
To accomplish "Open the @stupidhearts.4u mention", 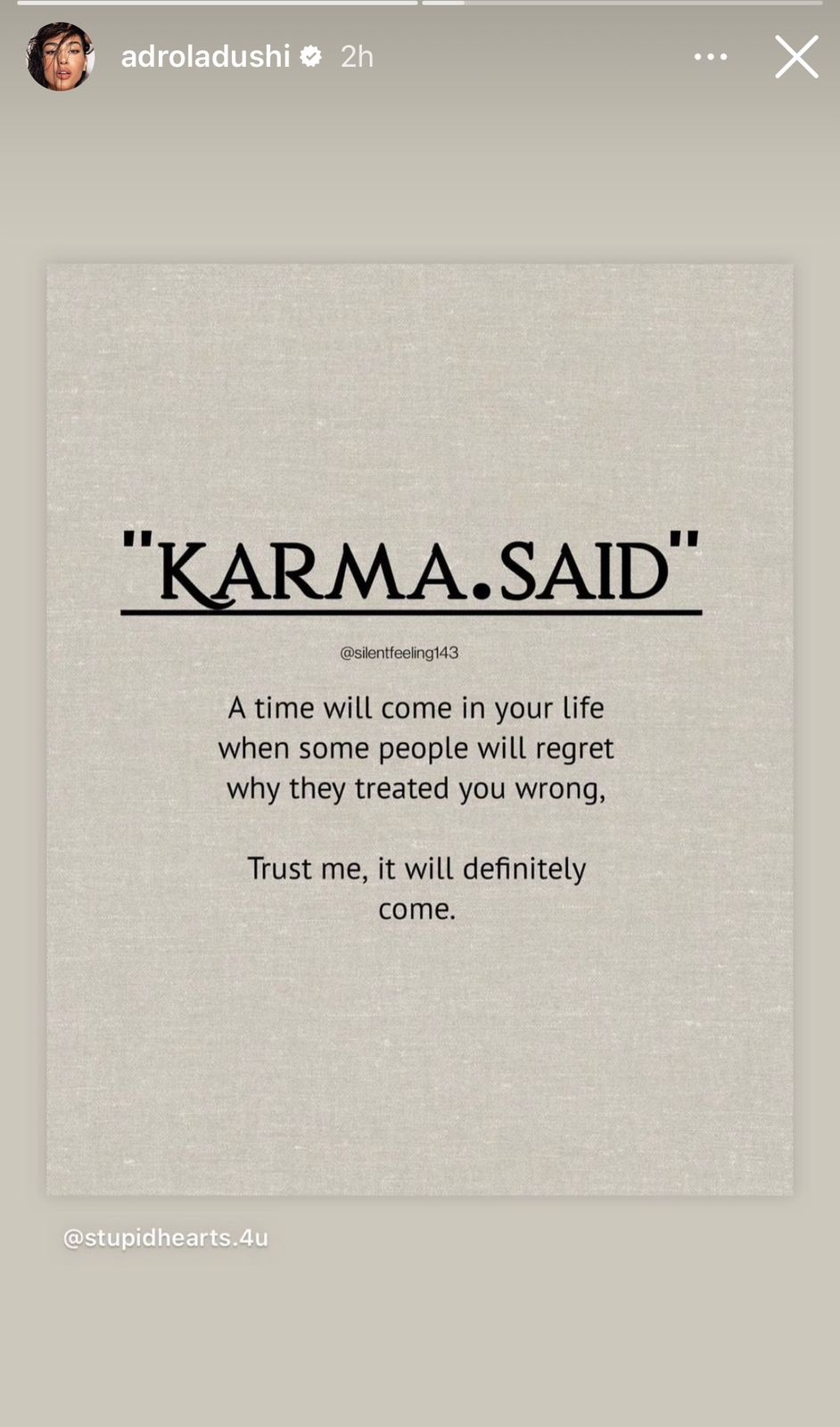I will 166,1238.
